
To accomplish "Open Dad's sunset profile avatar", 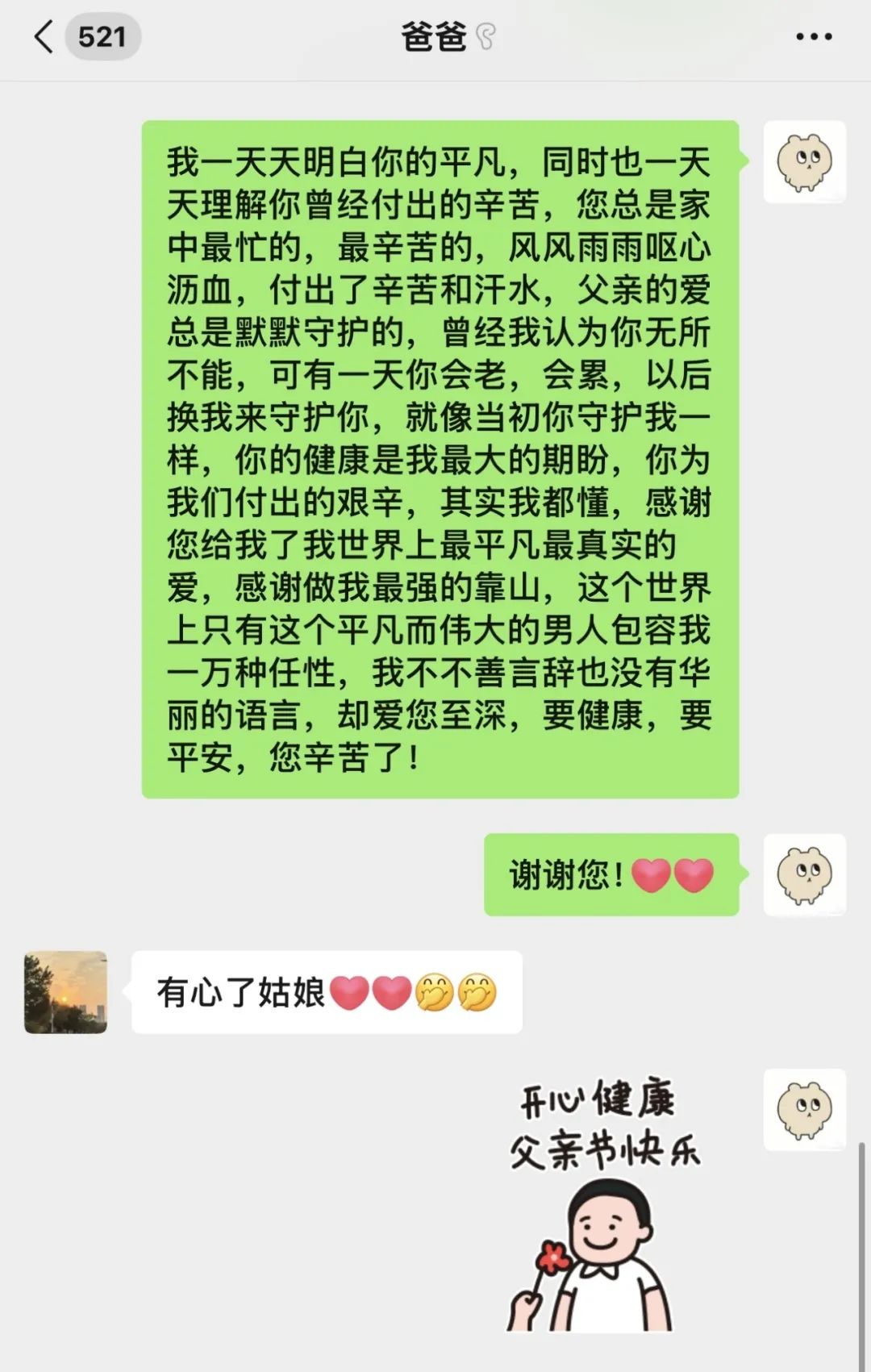I will pos(65,992).
